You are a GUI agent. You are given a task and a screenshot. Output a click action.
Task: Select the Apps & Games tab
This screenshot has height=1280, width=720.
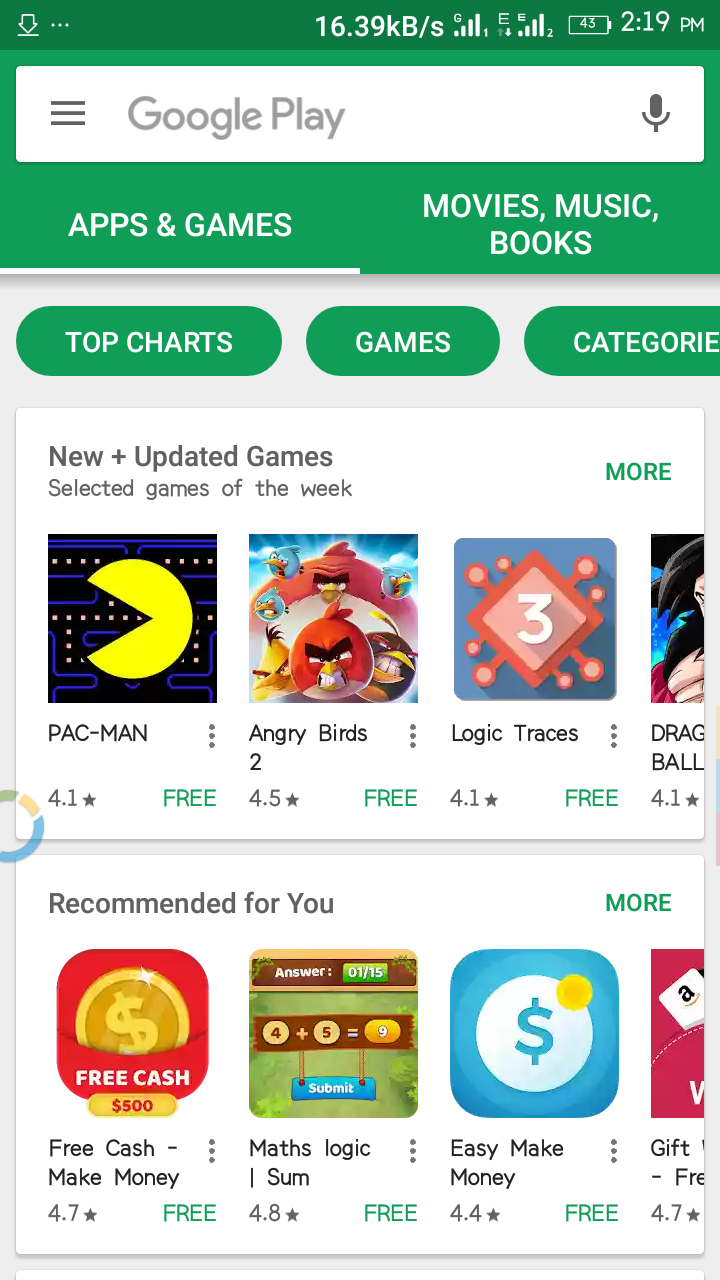(x=180, y=225)
